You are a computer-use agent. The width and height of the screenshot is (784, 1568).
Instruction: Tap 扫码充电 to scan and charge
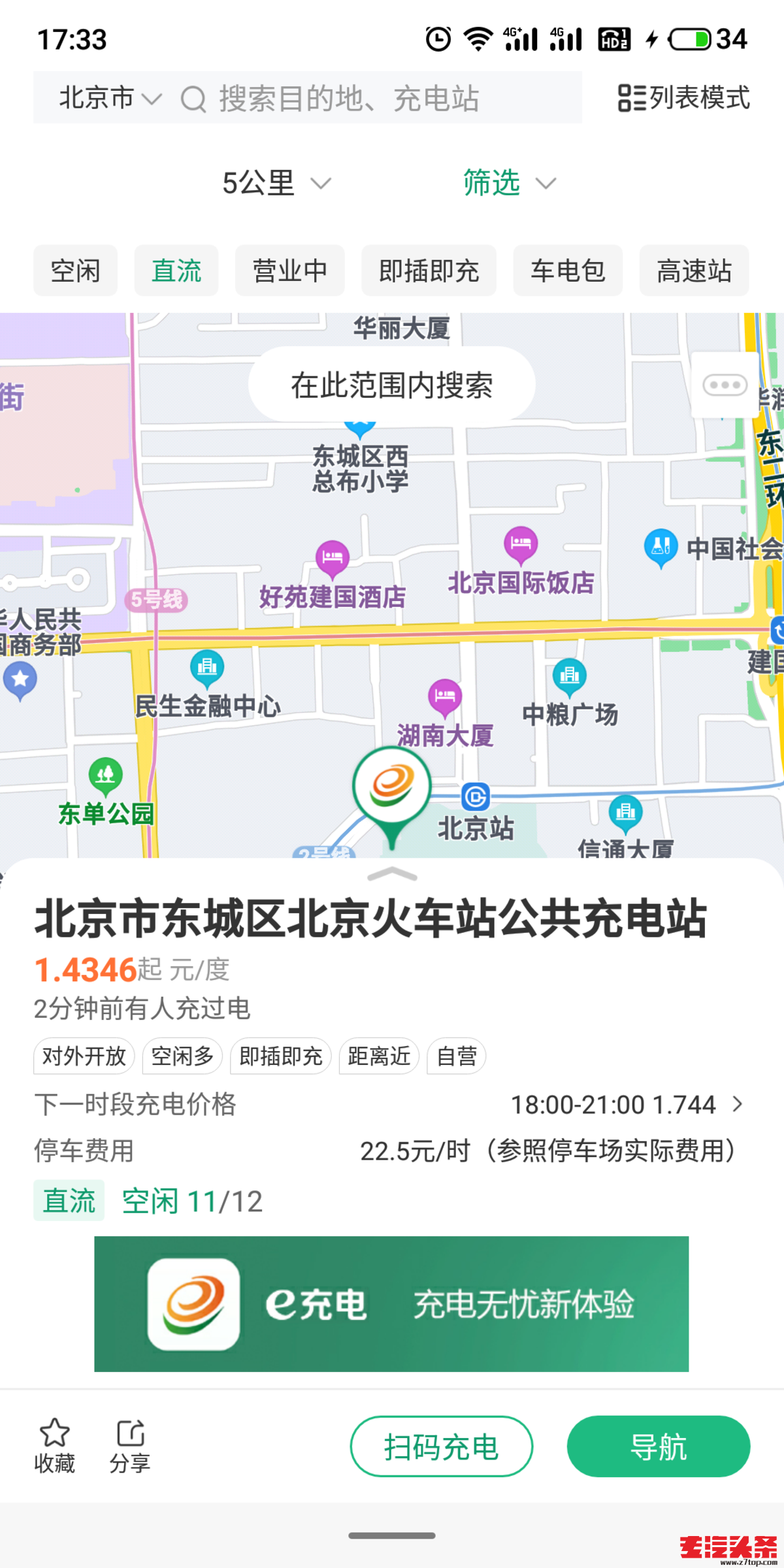click(x=441, y=1446)
